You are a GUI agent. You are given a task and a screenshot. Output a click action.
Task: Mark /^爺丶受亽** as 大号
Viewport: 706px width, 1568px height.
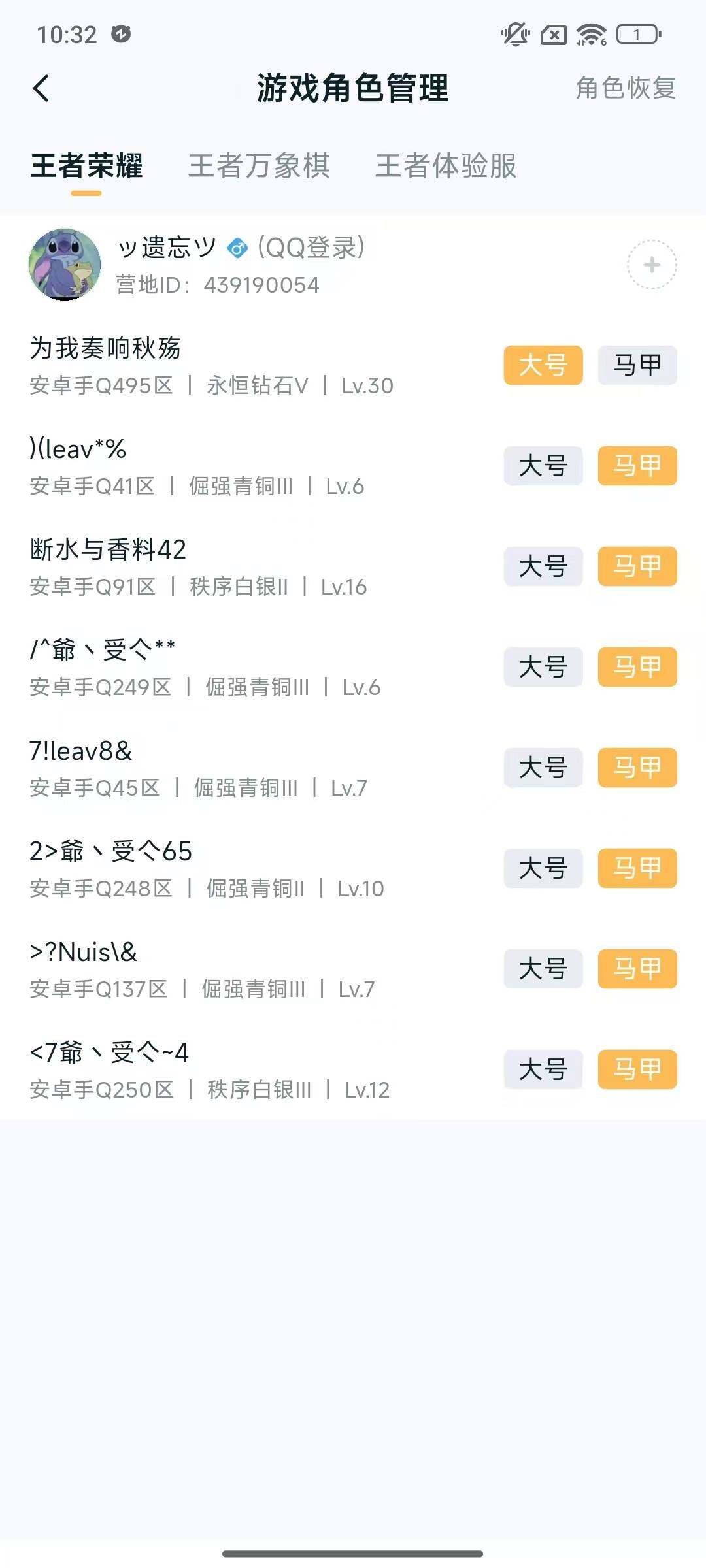tap(543, 668)
